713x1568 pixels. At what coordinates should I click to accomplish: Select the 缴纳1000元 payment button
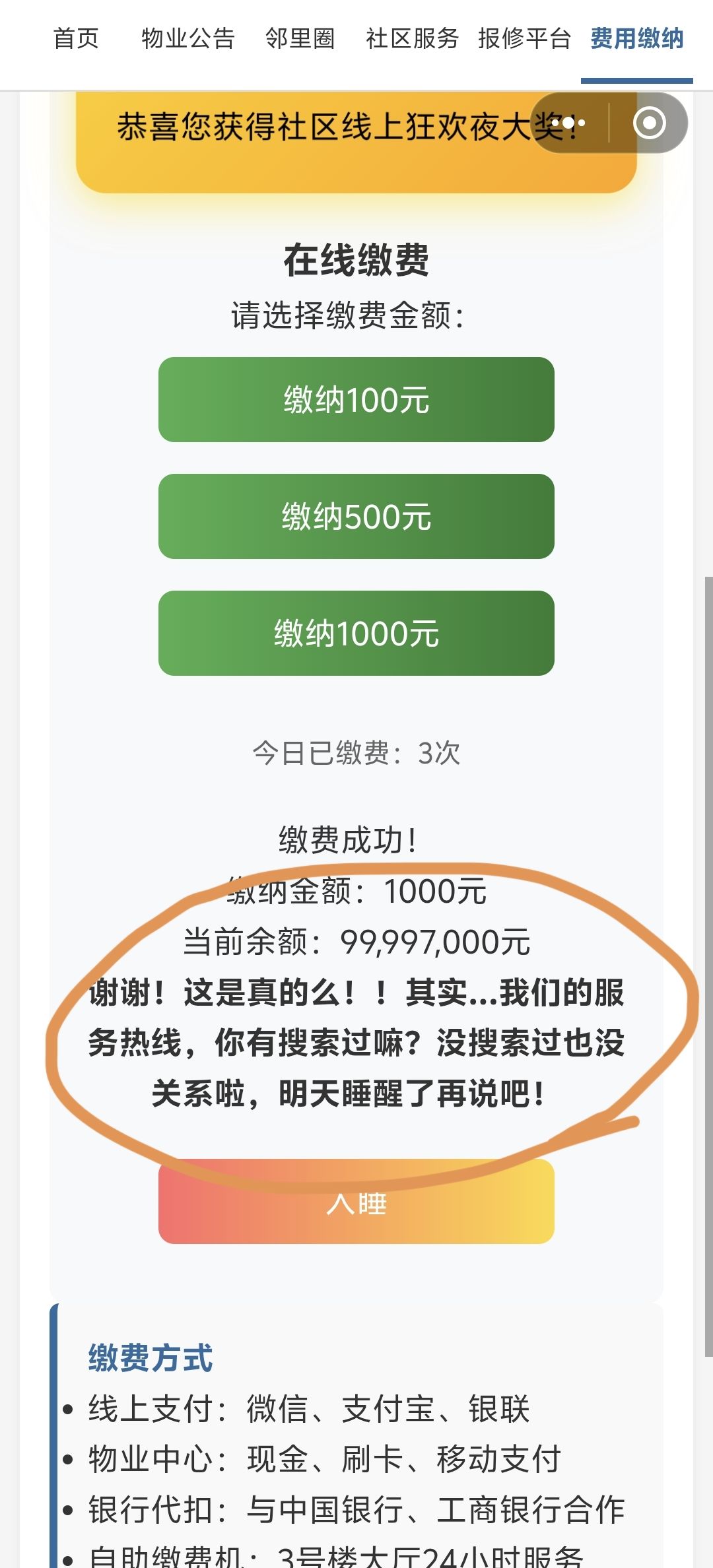click(355, 633)
